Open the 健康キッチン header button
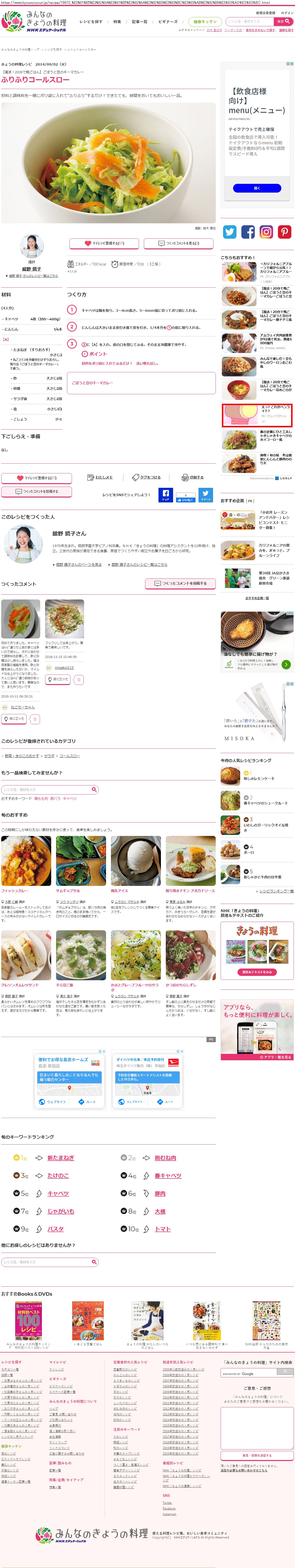Viewport: 295px width, 1568px height. (x=205, y=22)
